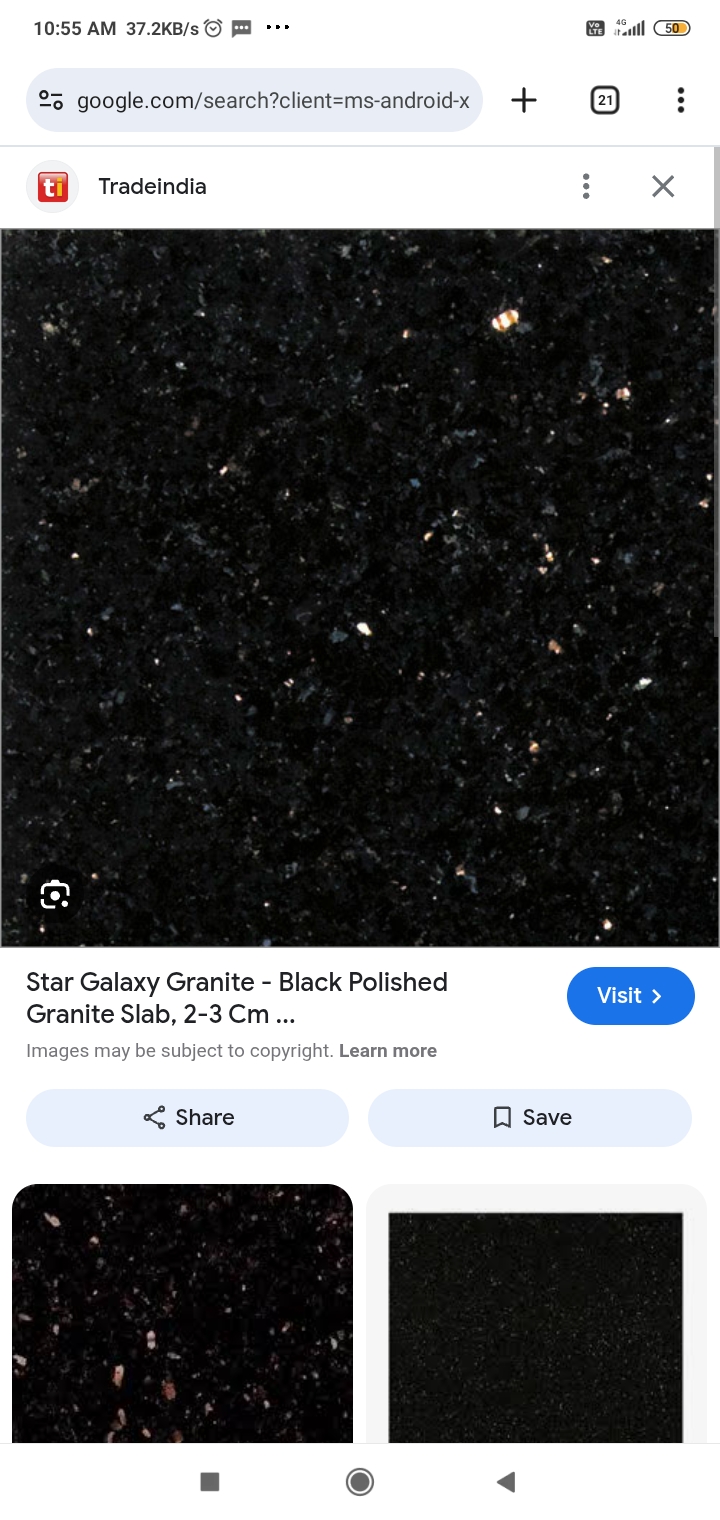Close the image preview

[662, 187]
